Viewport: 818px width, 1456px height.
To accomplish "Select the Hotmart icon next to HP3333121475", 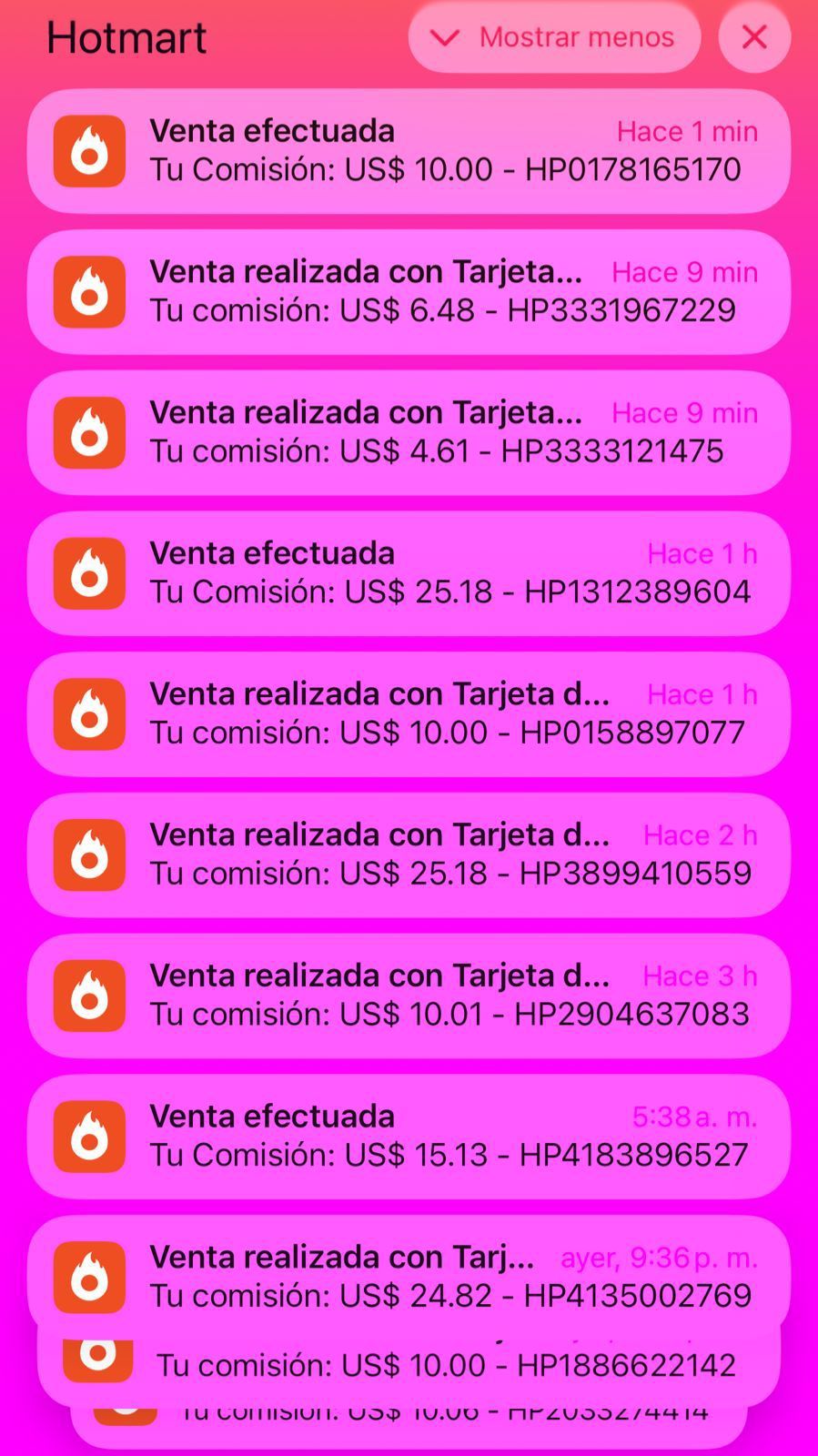I will [88, 433].
